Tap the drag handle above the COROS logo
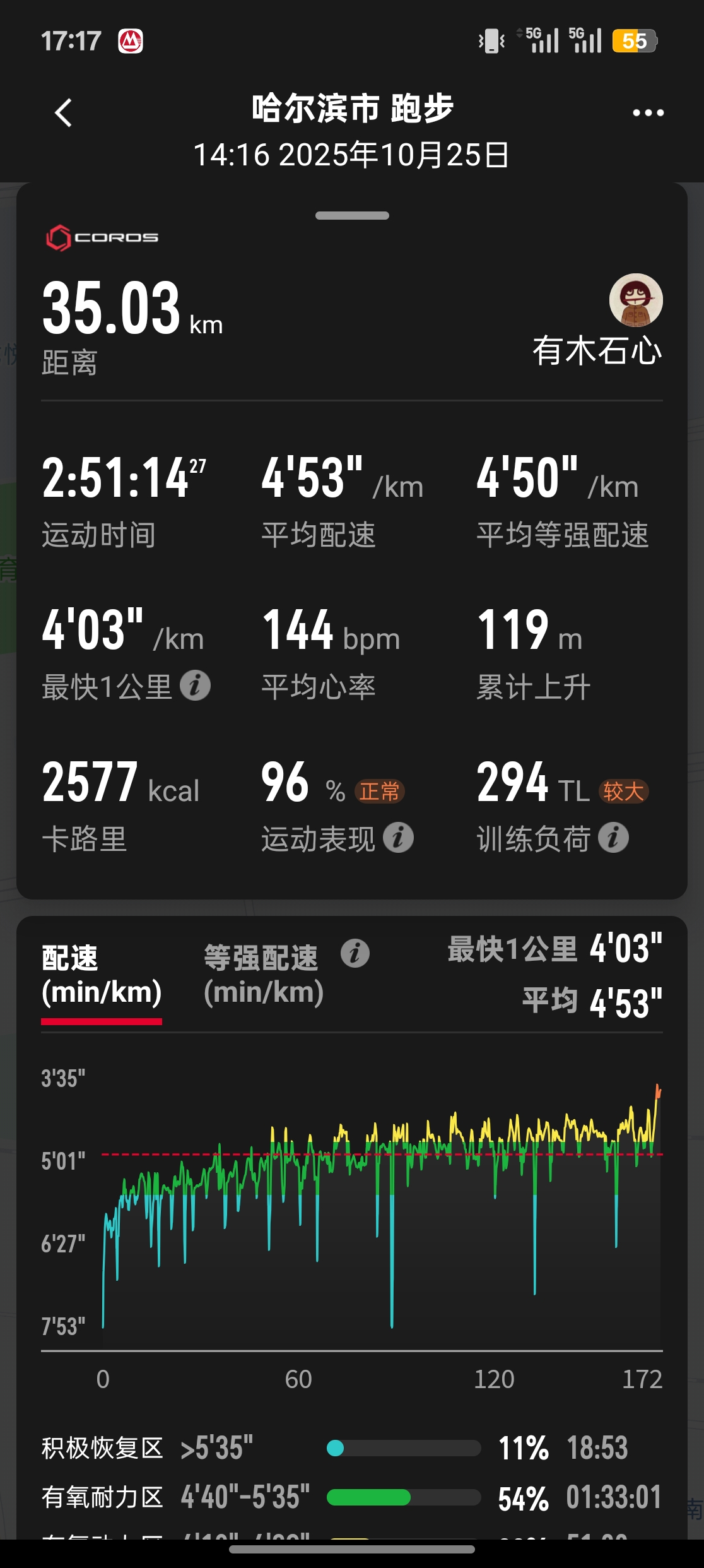The height and width of the screenshot is (1568, 704). coord(352,216)
